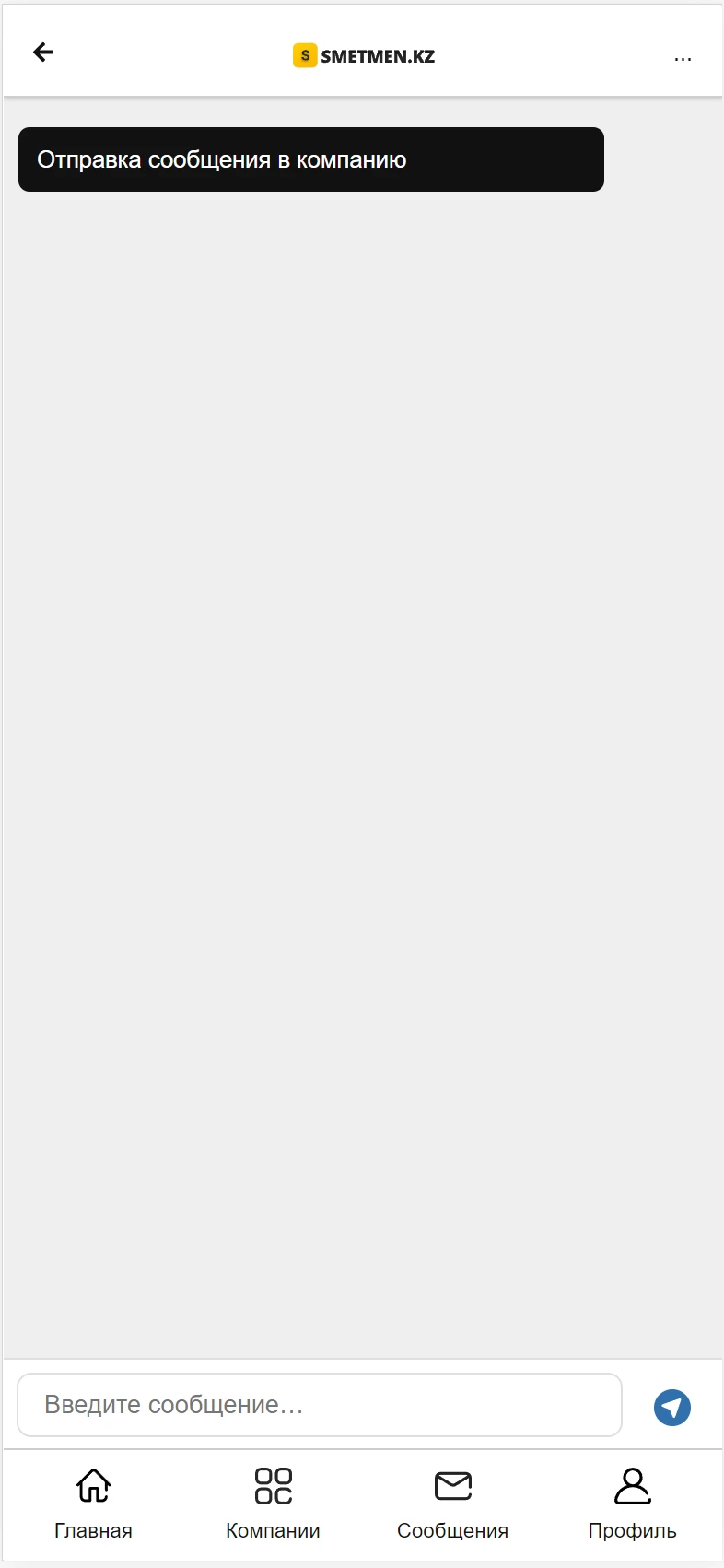Go to the Сообщения tab
This screenshot has height=1568, width=724.
[x=453, y=1504]
